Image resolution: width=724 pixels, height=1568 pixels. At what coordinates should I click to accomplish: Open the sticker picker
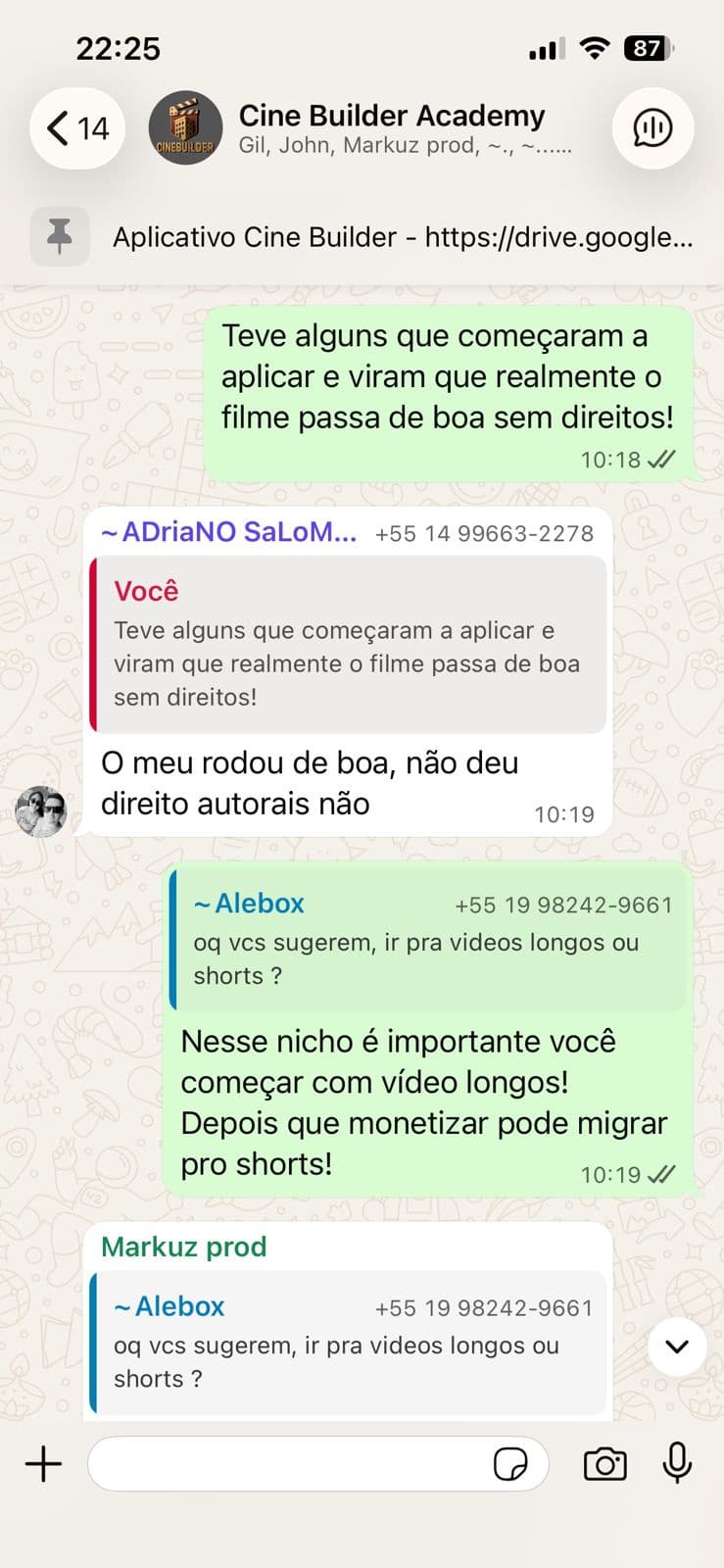click(x=512, y=1463)
